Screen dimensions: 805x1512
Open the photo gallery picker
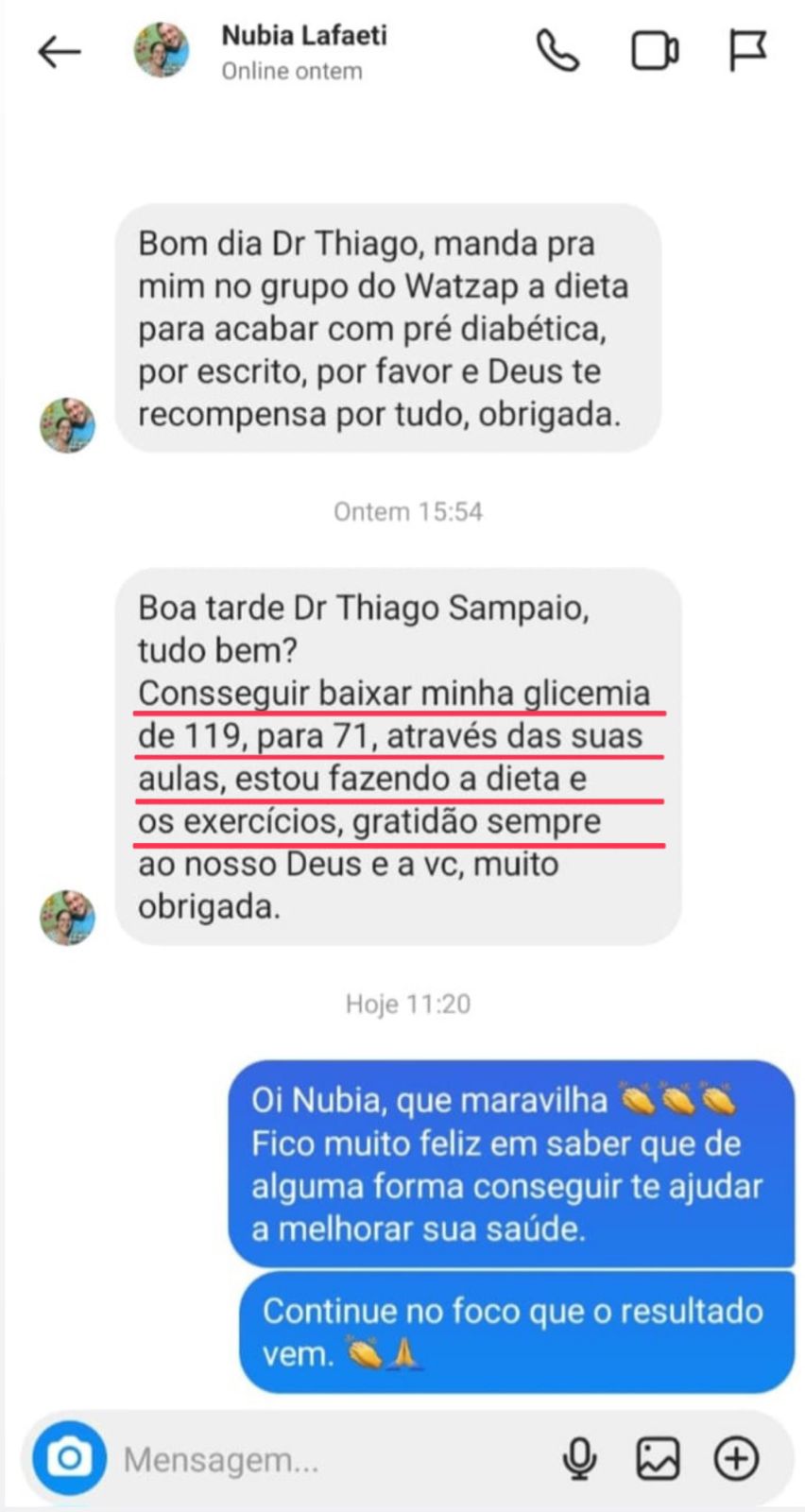click(658, 1459)
